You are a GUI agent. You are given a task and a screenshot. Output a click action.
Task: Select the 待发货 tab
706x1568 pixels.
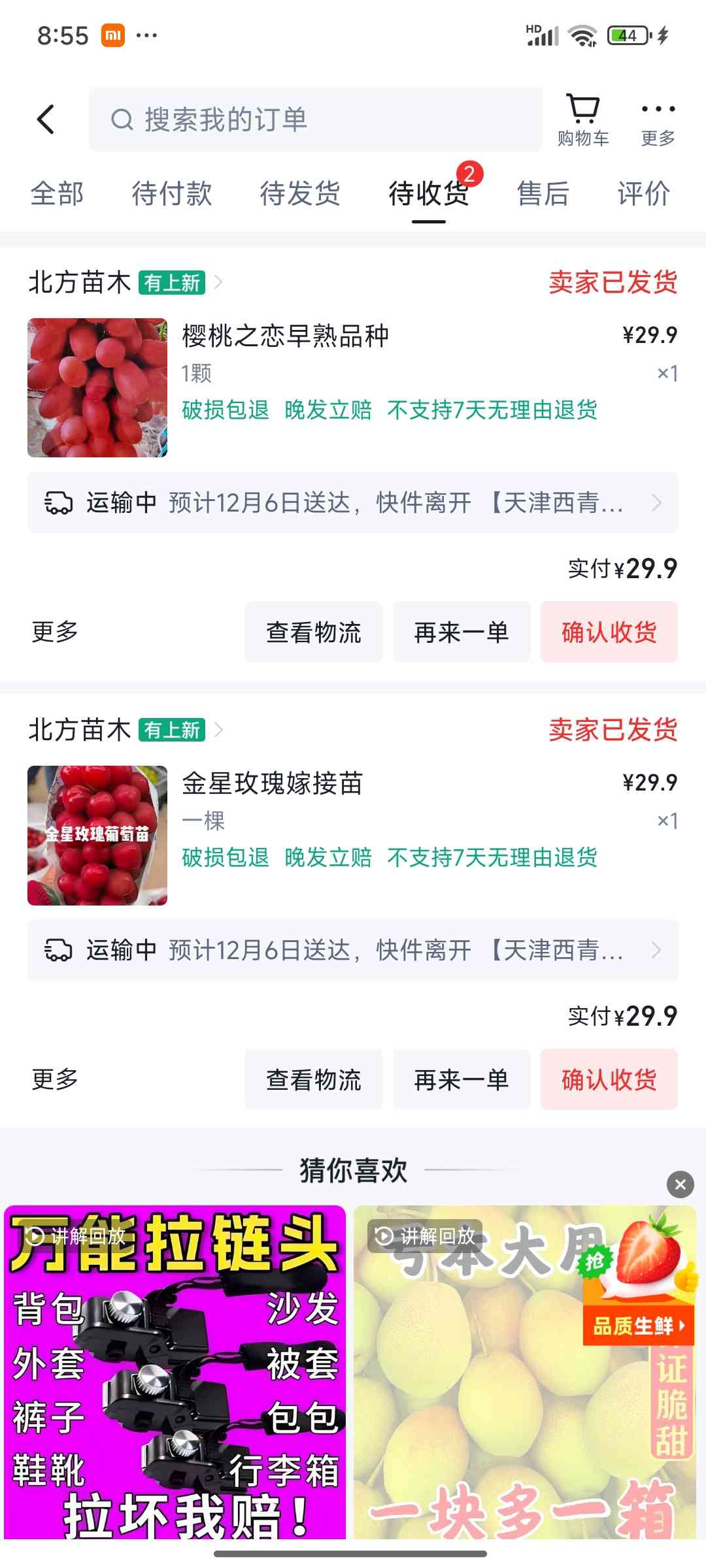[x=300, y=194]
